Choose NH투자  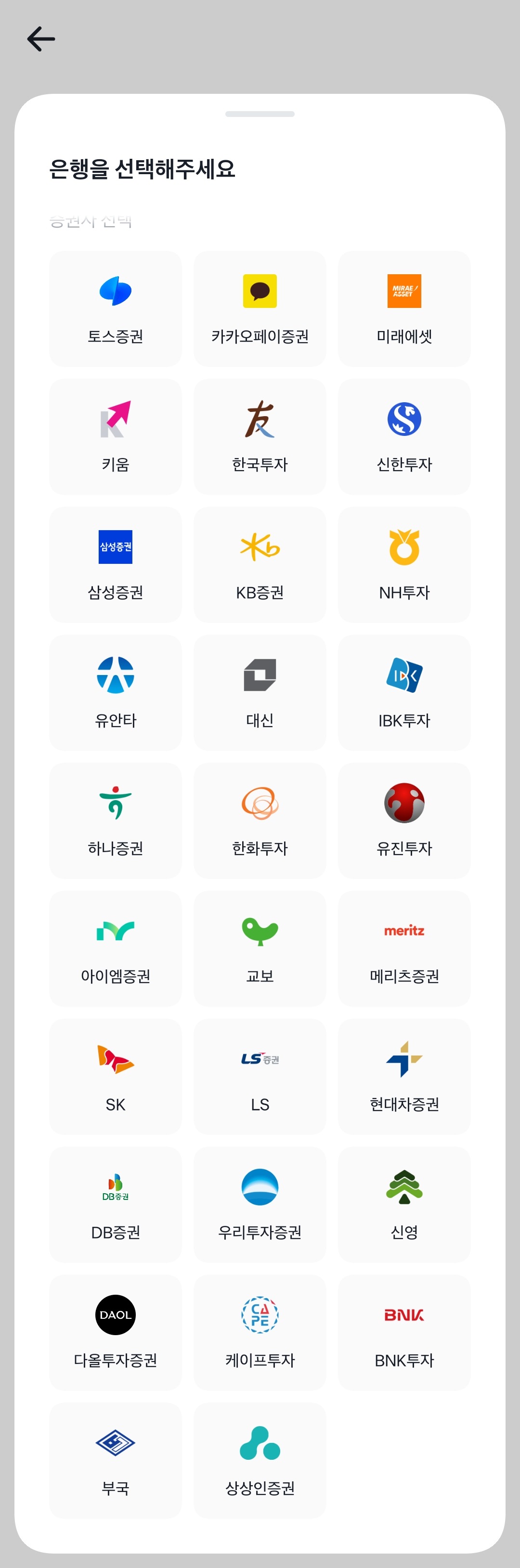(x=404, y=564)
